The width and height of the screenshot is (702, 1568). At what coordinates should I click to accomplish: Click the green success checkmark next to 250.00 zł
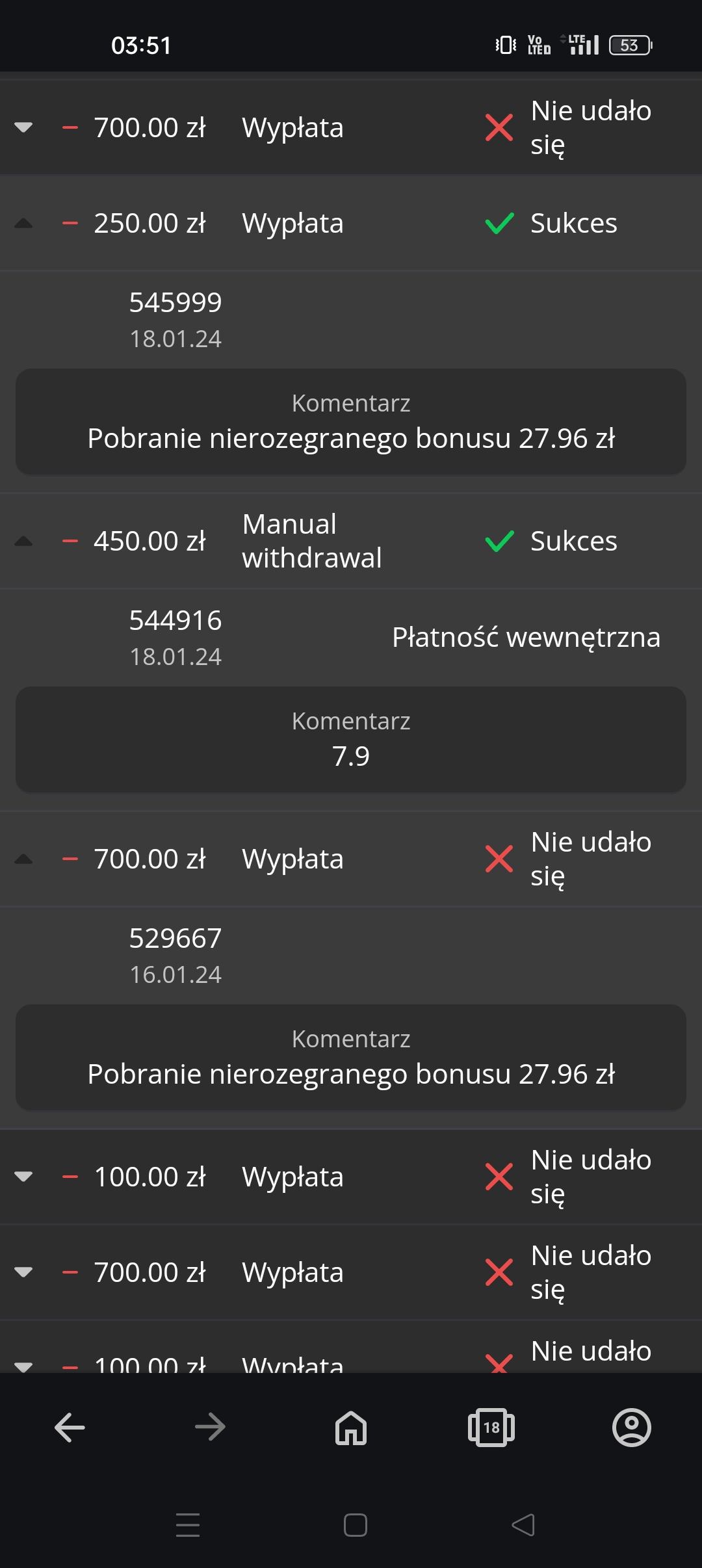point(497,224)
